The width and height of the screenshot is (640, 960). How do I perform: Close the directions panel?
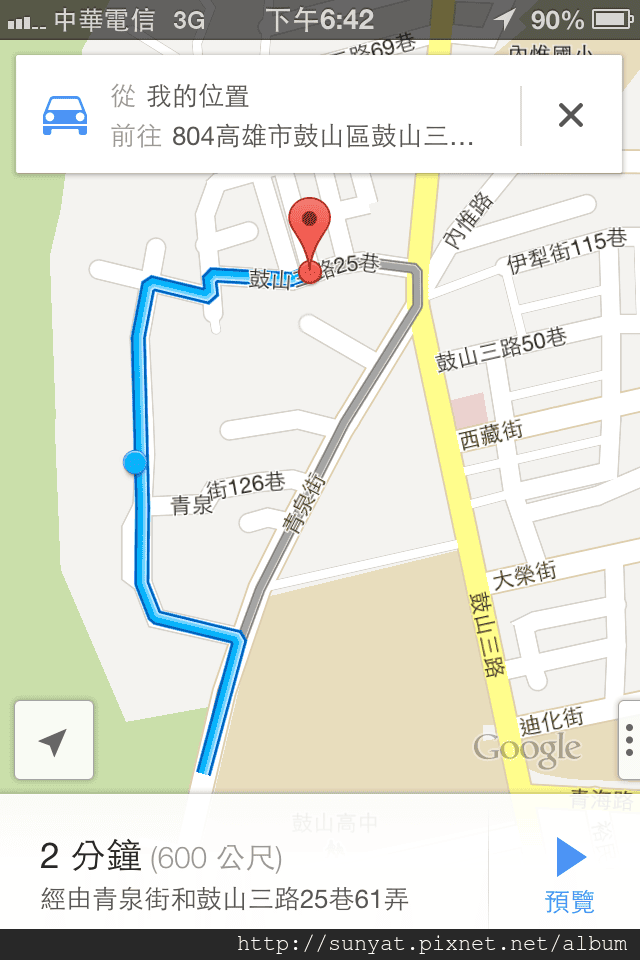click(570, 115)
